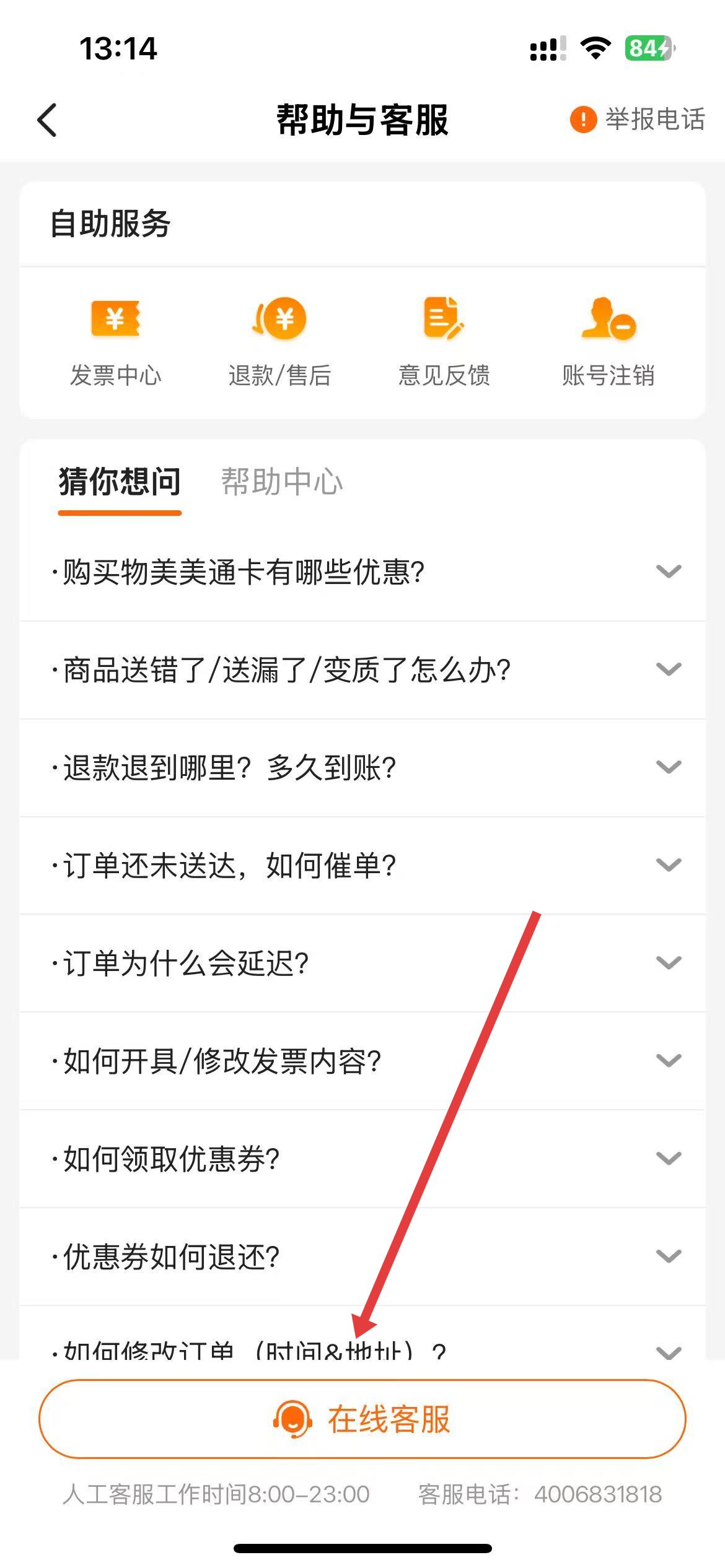The image size is (725, 1568).
Task: Expand 如何领取优惠券 question
Action: [362, 1159]
